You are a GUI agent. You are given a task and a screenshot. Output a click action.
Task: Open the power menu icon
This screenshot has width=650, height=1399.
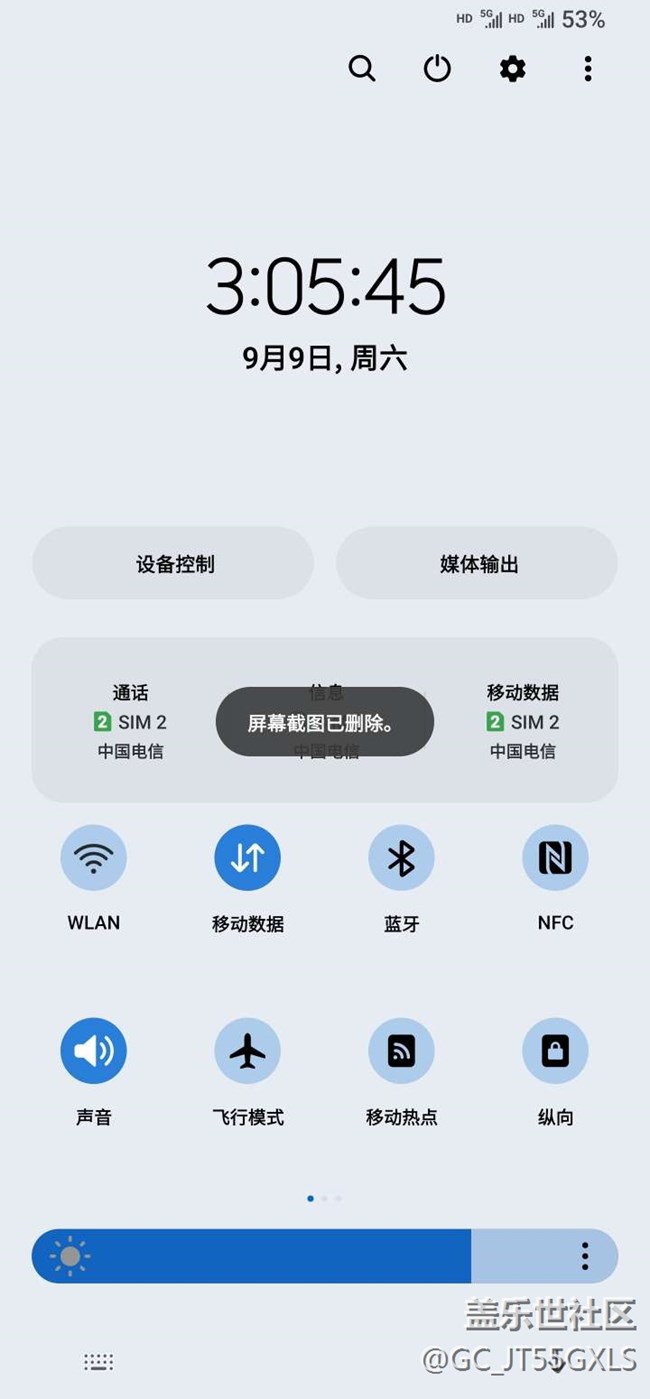pyautogui.click(x=437, y=68)
